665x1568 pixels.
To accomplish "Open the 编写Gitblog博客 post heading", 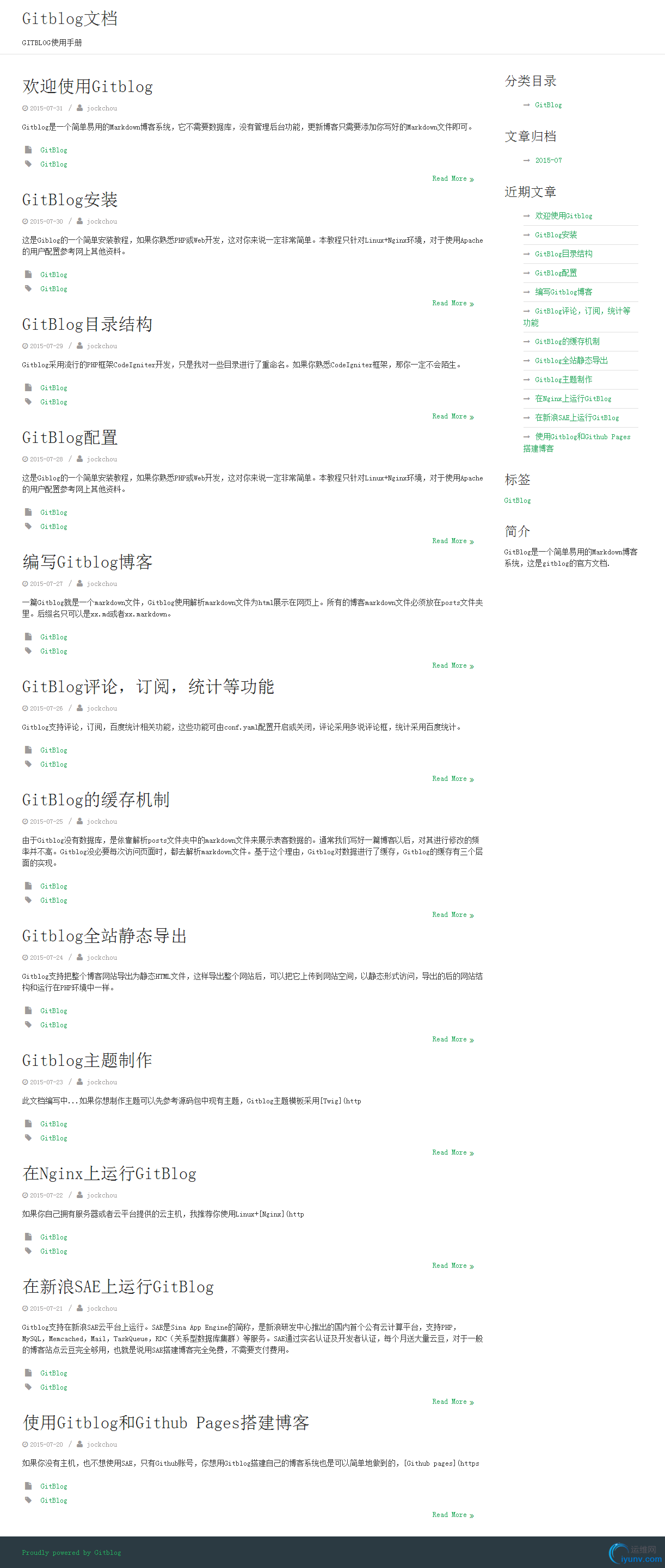I will pos(87,562).
